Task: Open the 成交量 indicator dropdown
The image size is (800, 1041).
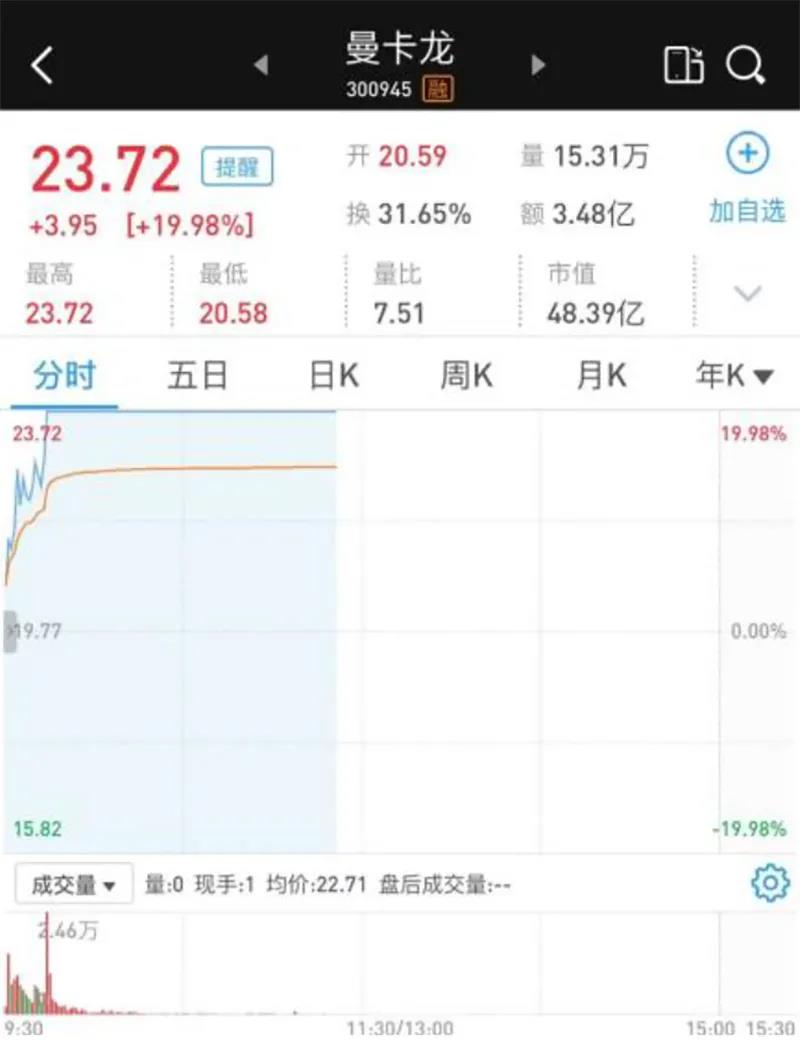Action: click(74, 885)
